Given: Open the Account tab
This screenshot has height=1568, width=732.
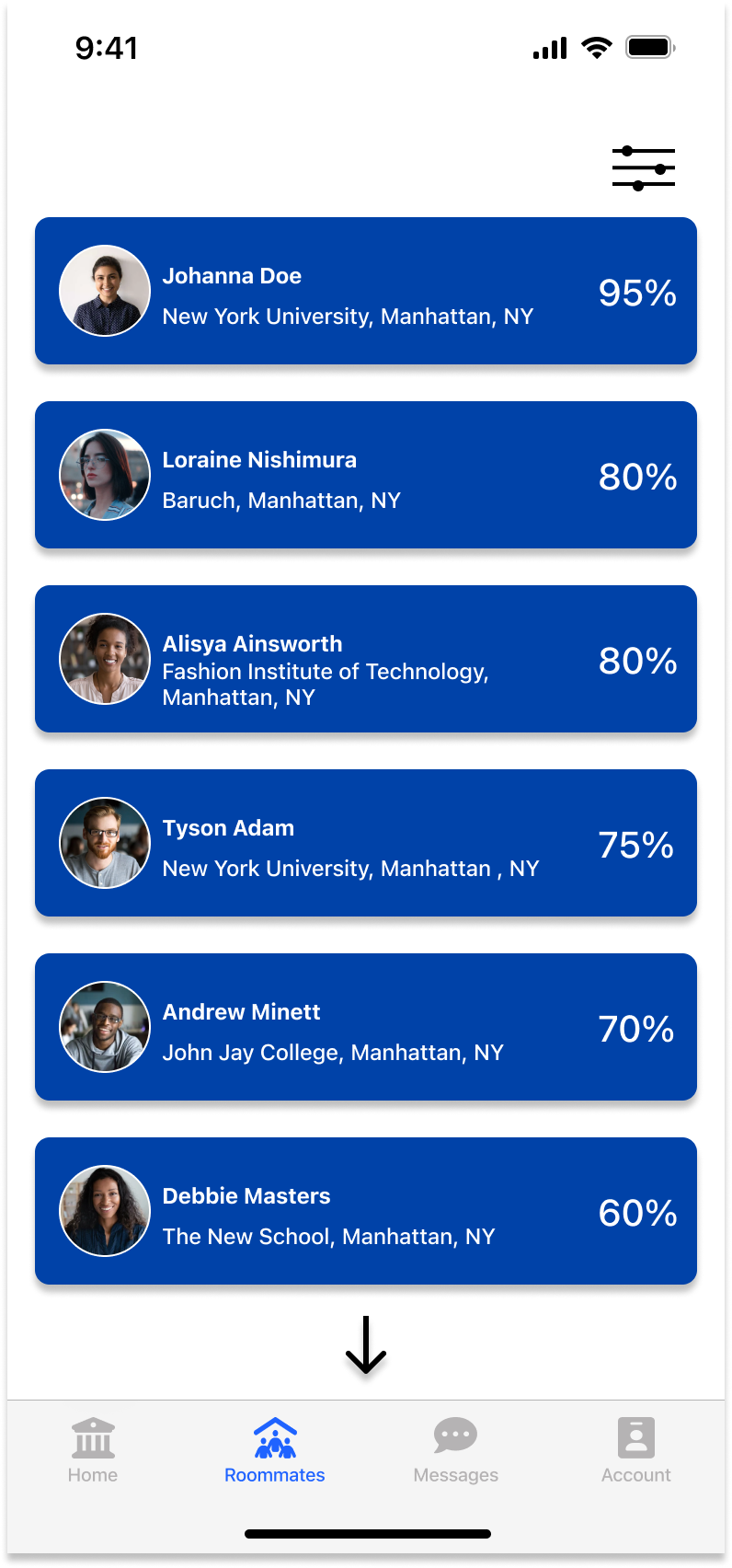Looking at the screenshot, I should [x=636, y=1450].
